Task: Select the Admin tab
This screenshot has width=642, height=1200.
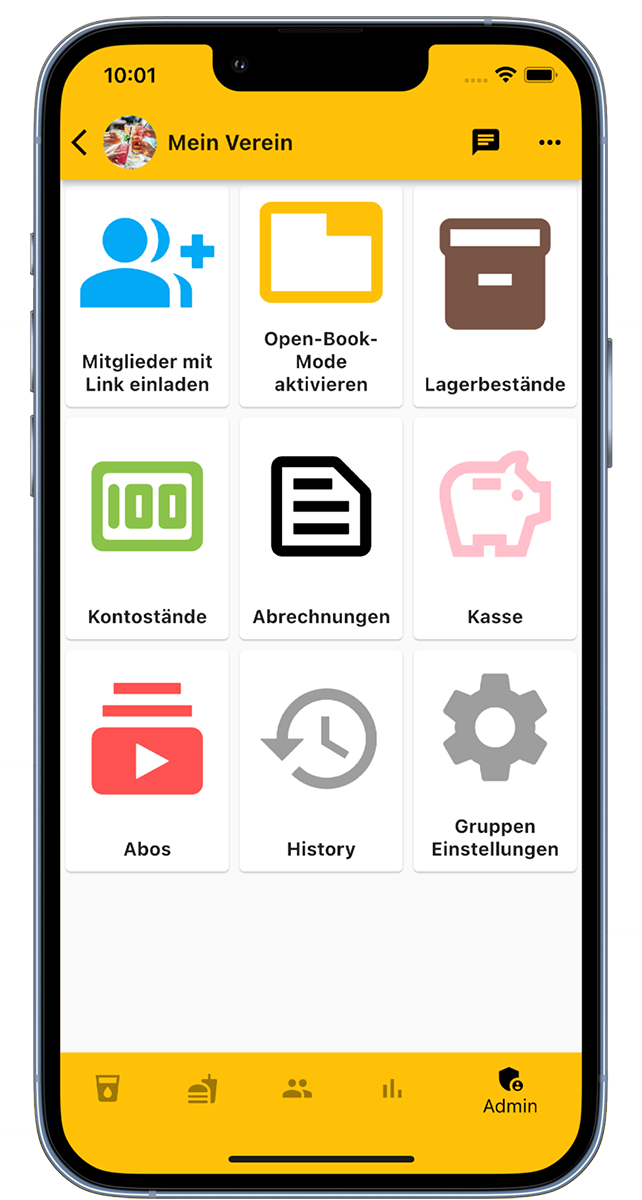Action: (x=510, y=1090)
